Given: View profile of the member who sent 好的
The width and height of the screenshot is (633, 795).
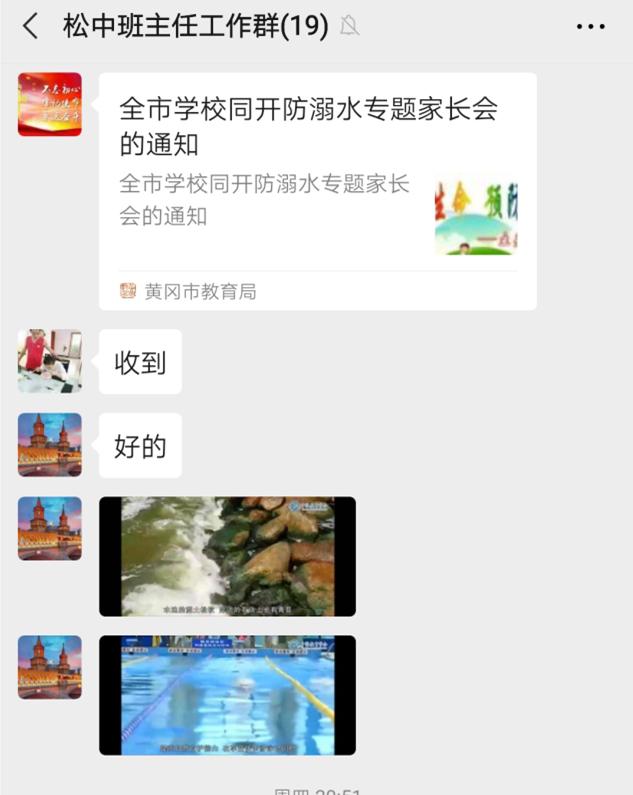Looking at the screenshot, I should tap(50, 445).
